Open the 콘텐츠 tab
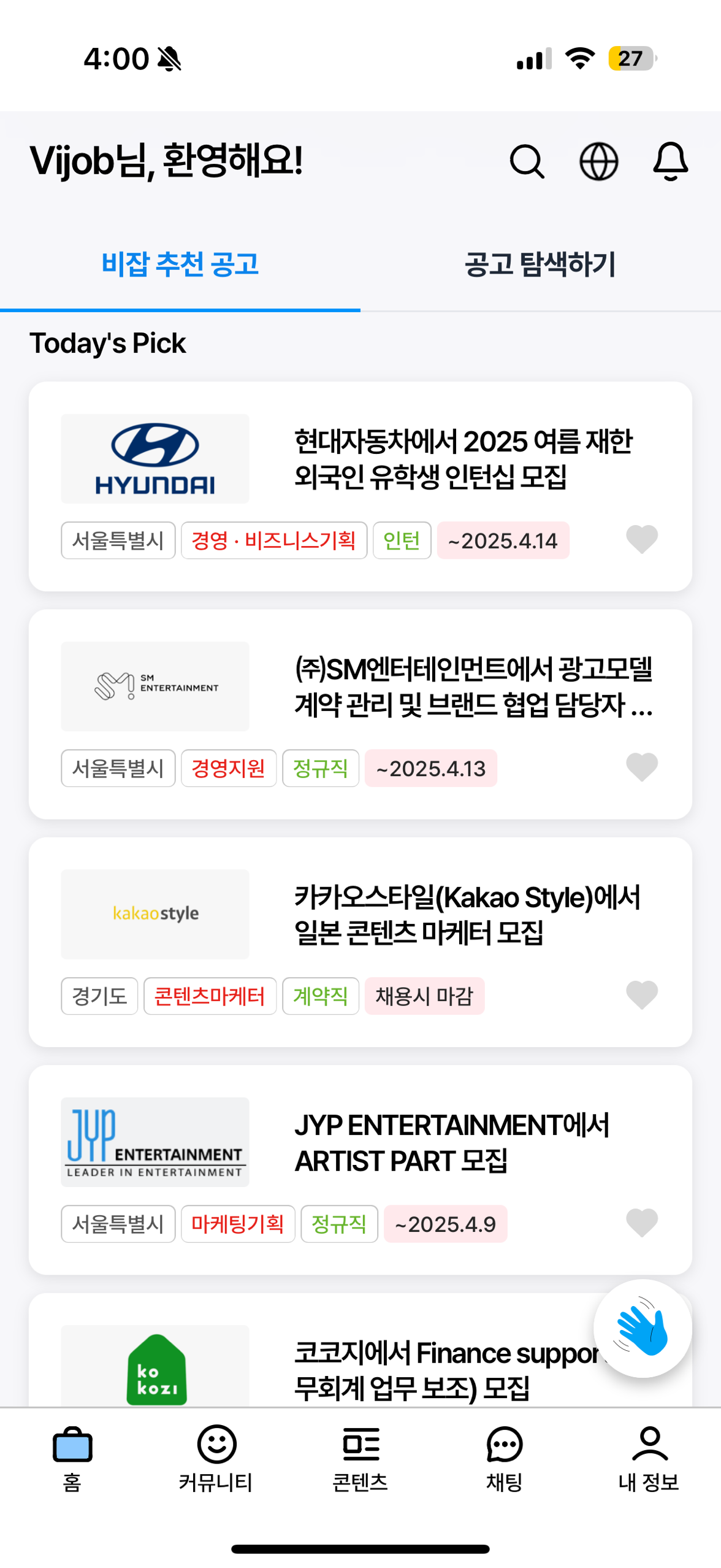Screen dimensions: 721x1568 (360, 1460)
